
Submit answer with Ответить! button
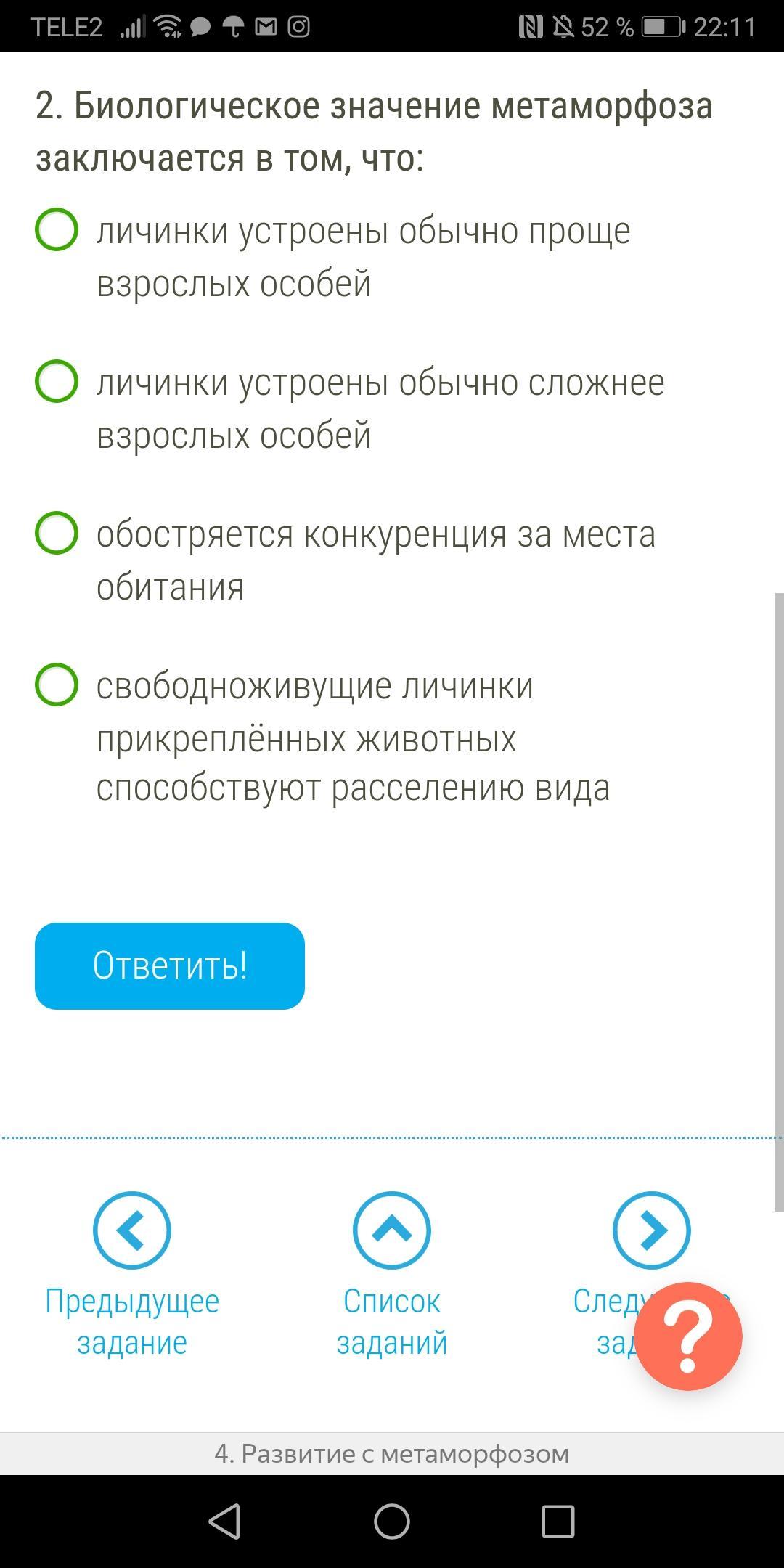[170, 966]
